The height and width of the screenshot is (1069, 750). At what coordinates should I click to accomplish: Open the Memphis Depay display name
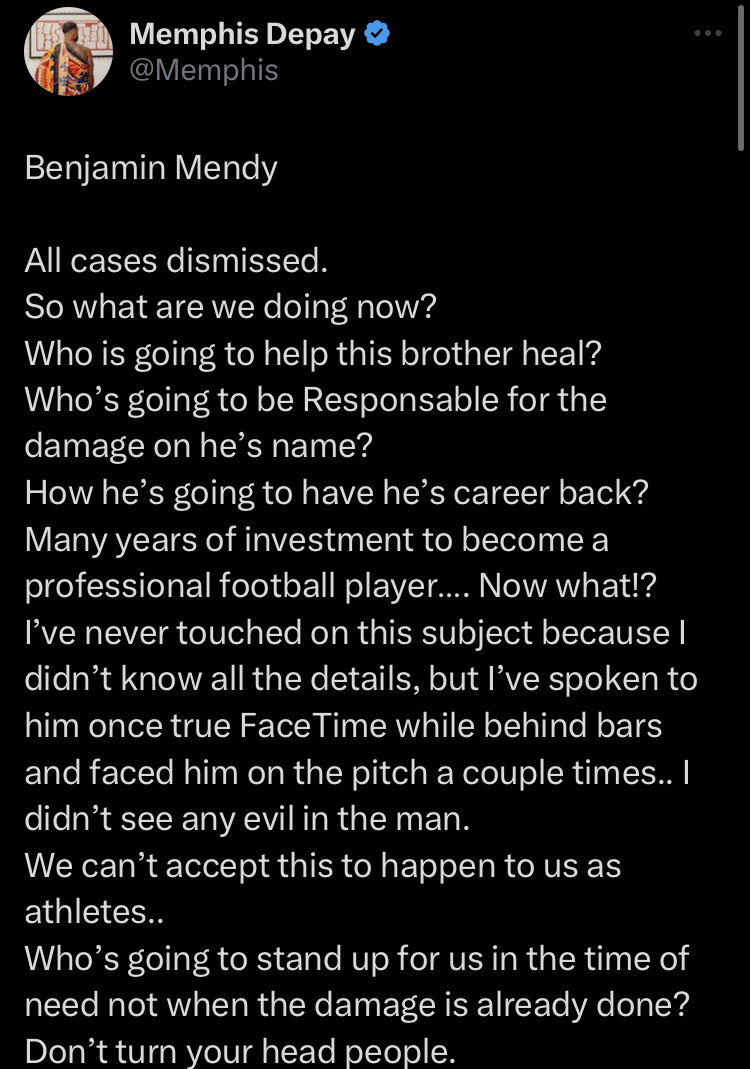point(242,35)
